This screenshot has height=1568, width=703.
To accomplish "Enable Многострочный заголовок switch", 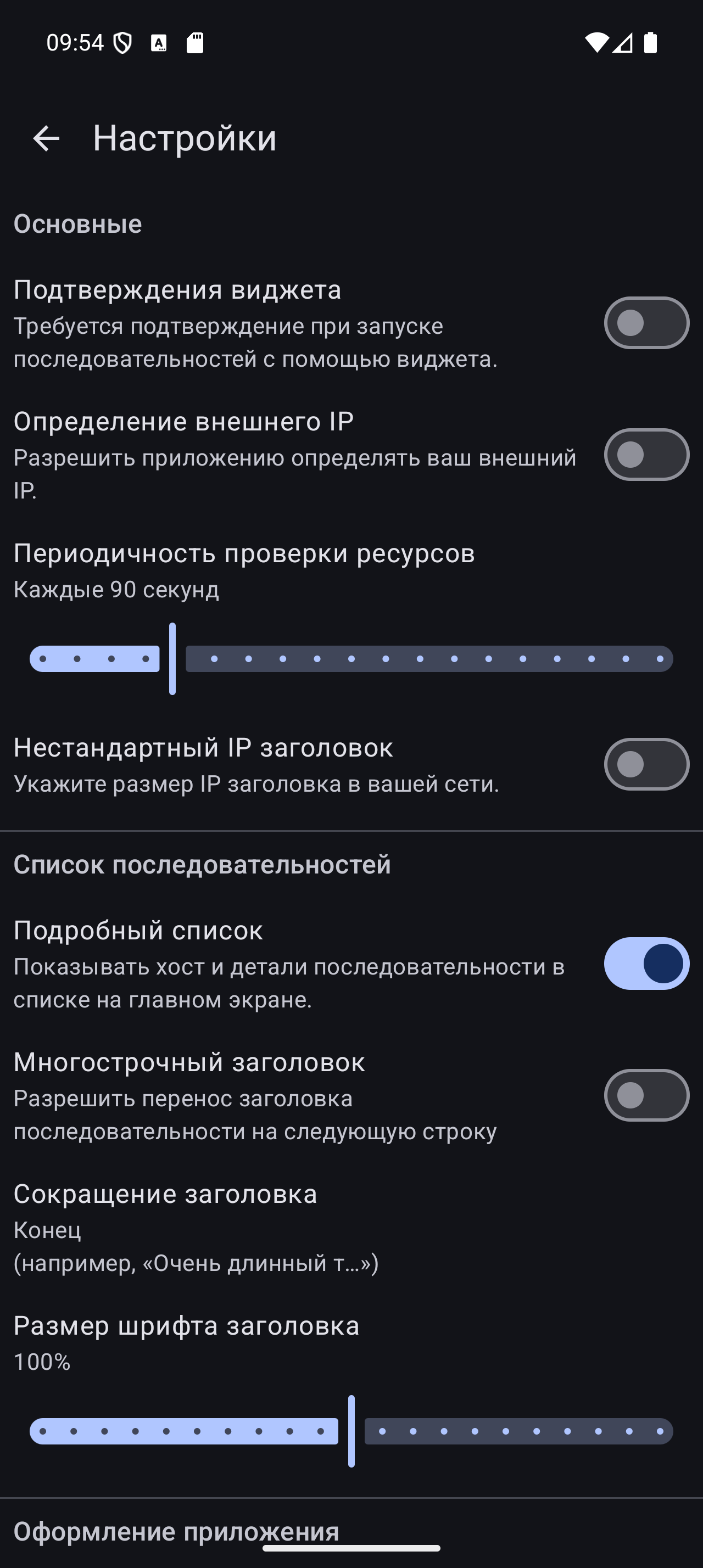I will pos(646,1096).
